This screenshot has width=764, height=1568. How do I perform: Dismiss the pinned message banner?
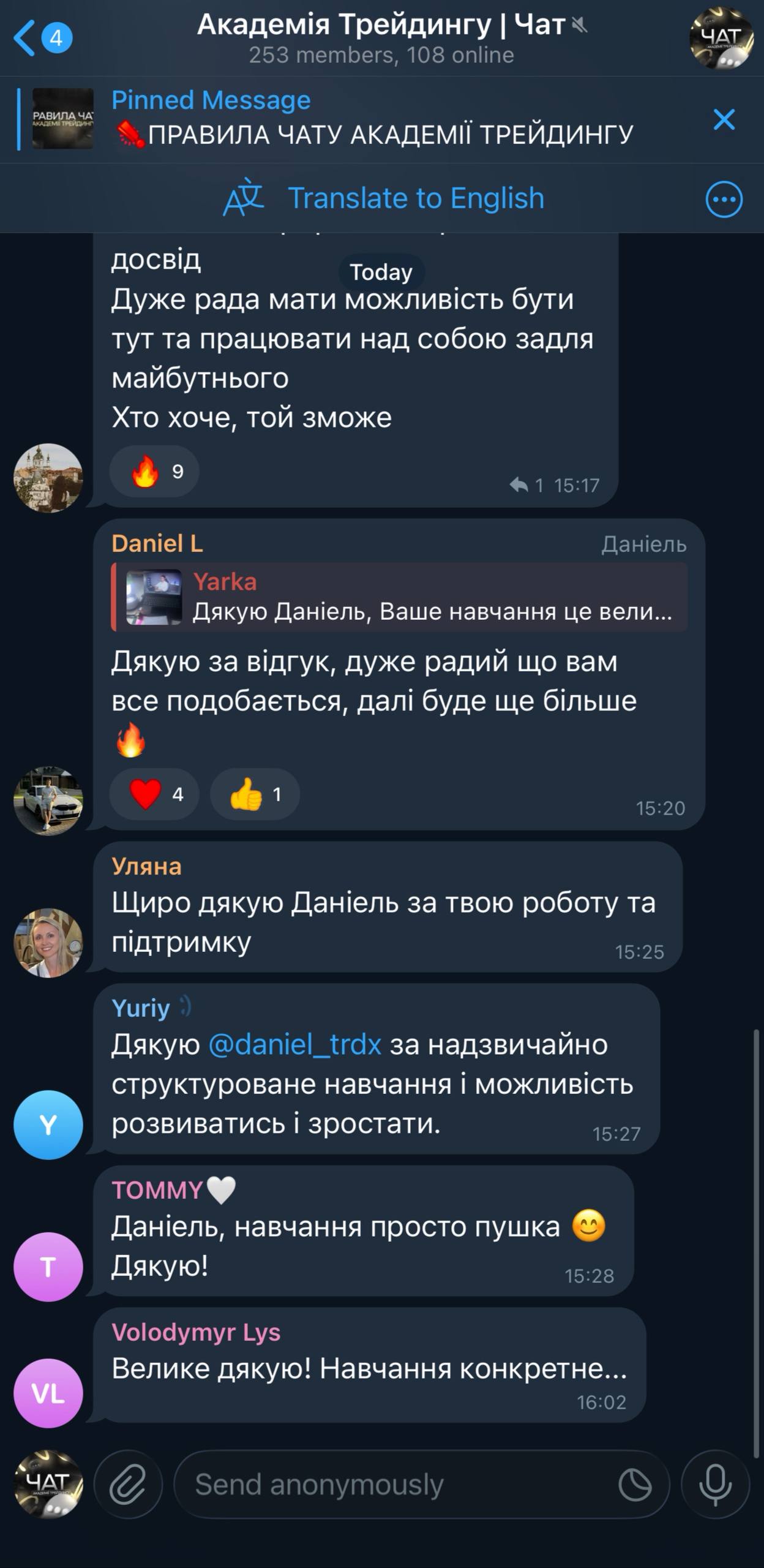click(724, 119)
